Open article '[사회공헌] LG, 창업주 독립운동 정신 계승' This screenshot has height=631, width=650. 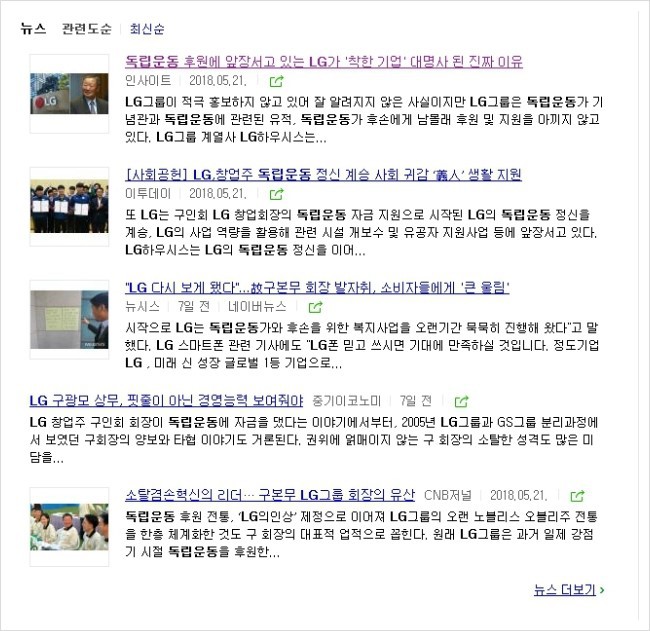(323, 175)
